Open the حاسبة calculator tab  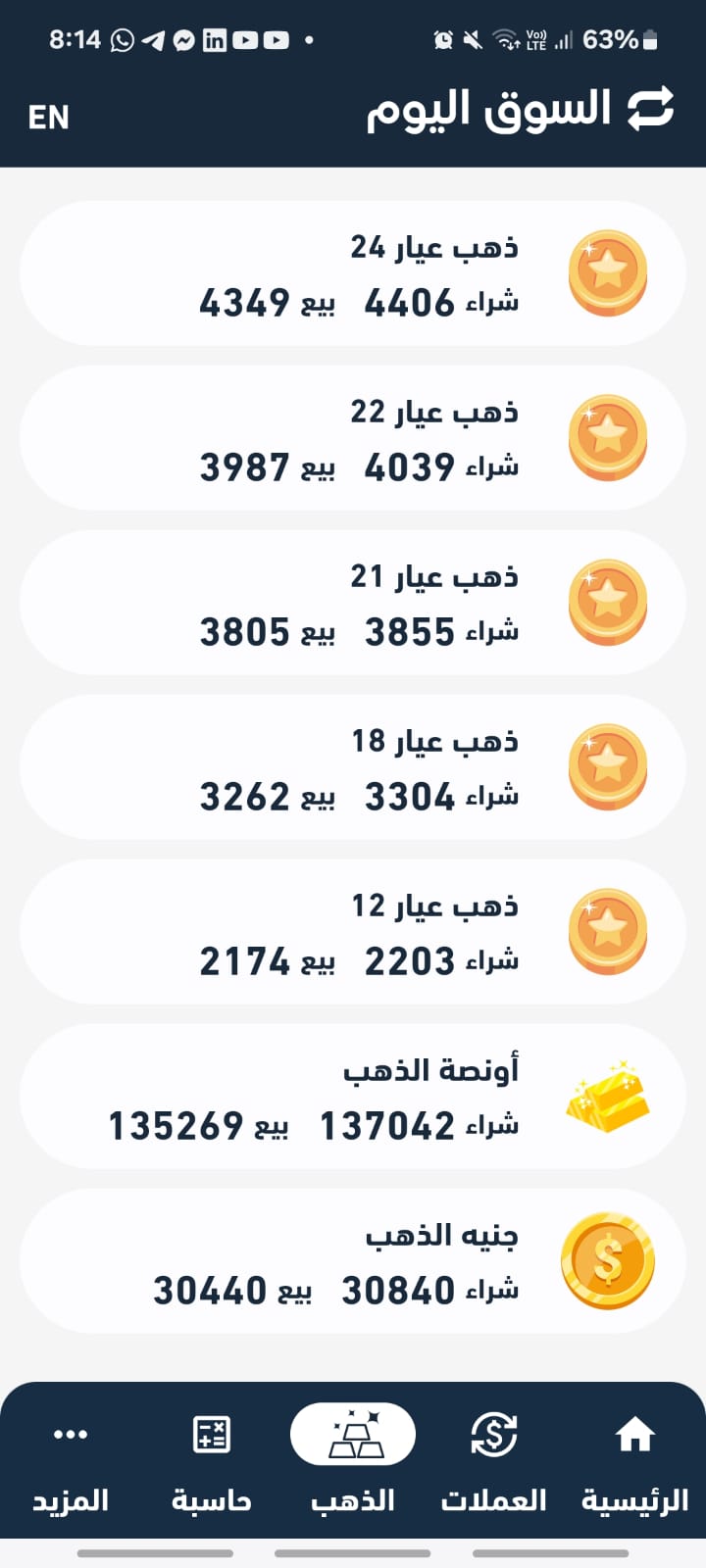point(212,1458)
